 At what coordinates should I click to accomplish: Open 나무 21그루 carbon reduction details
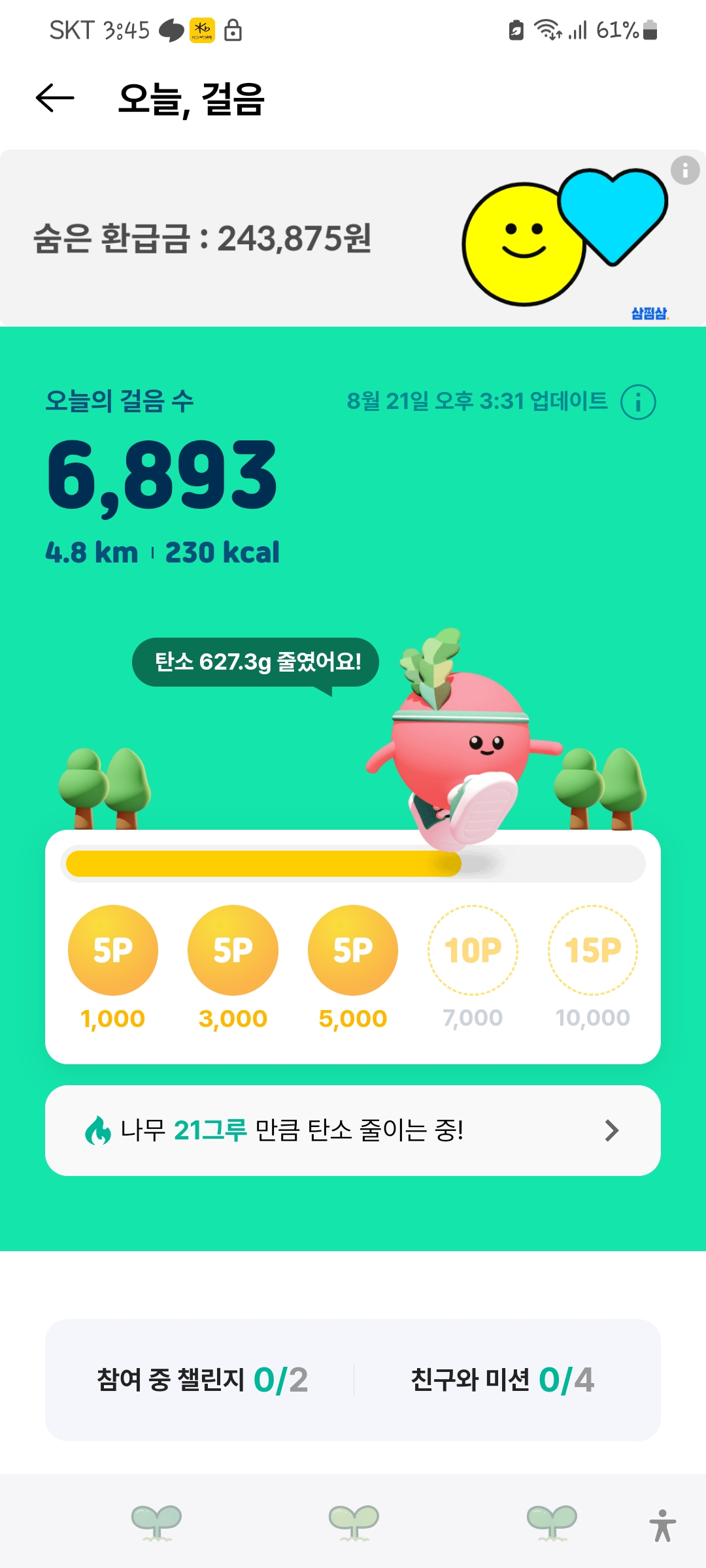[353, 1130]
